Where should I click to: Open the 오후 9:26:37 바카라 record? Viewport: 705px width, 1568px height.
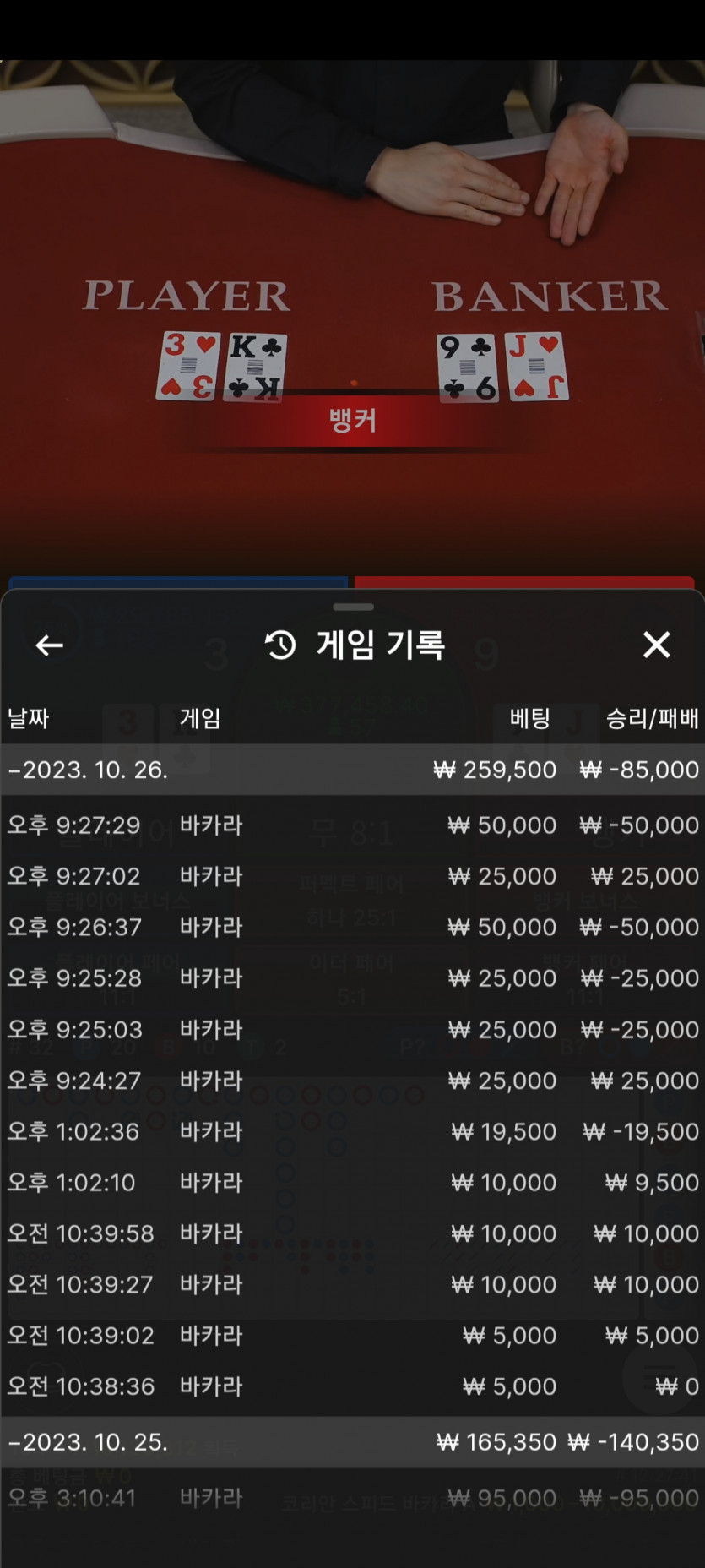(x=353, y=927)
